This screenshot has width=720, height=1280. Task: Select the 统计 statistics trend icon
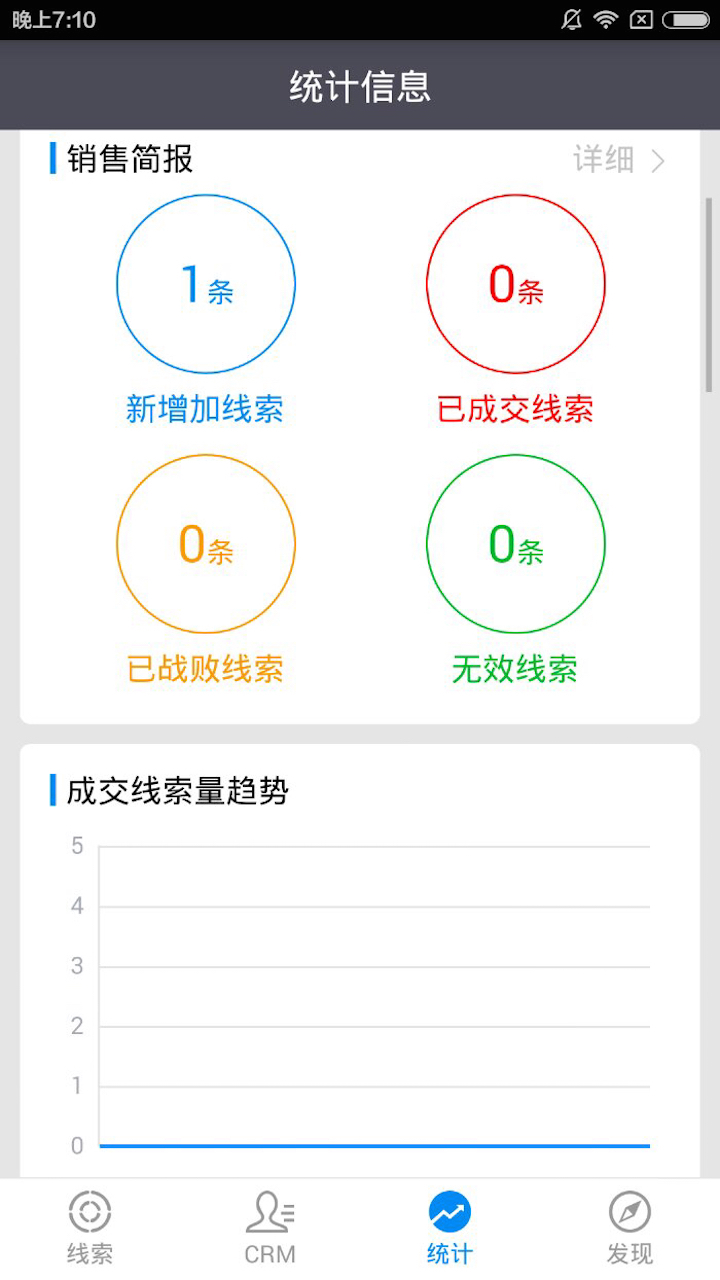(448, 1211)
